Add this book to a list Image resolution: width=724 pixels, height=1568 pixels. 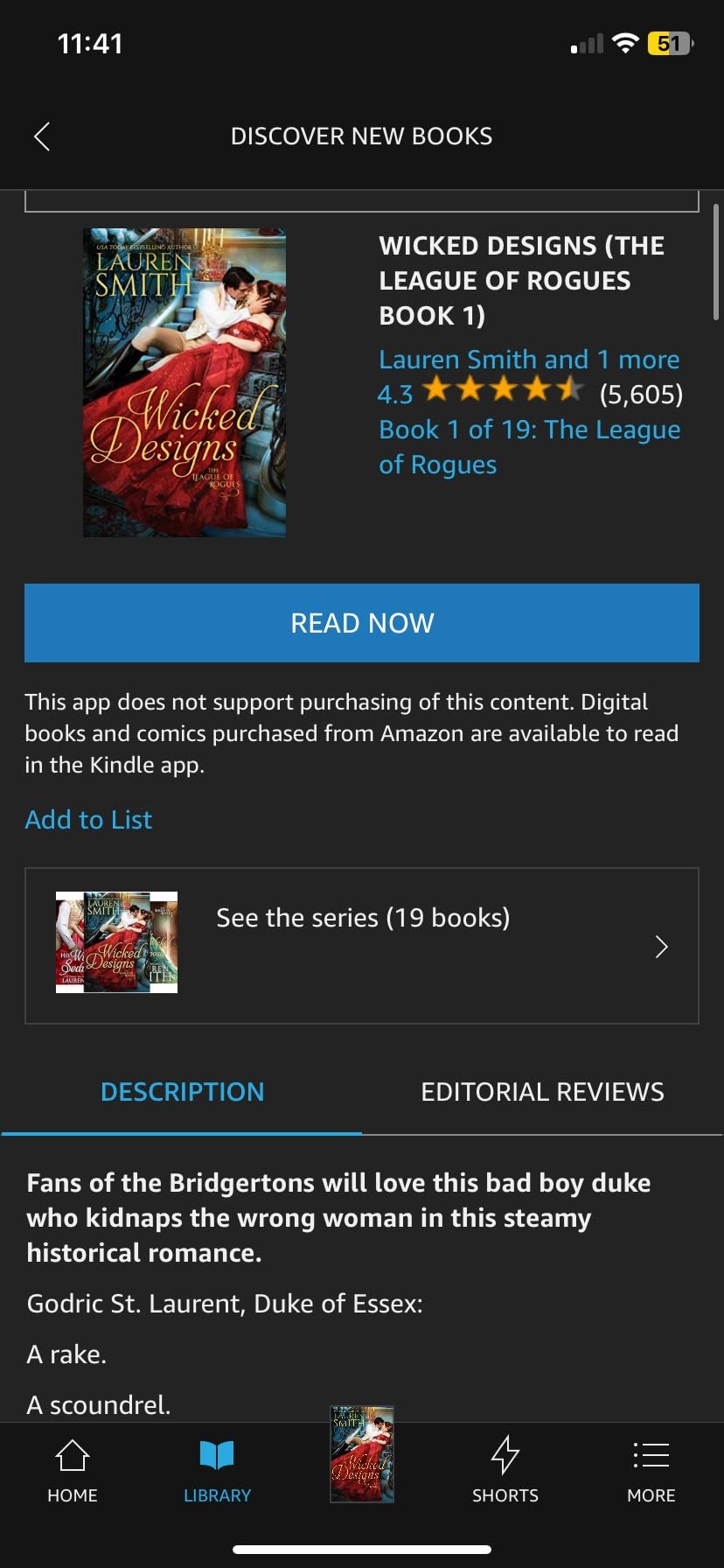click(88, 820)
